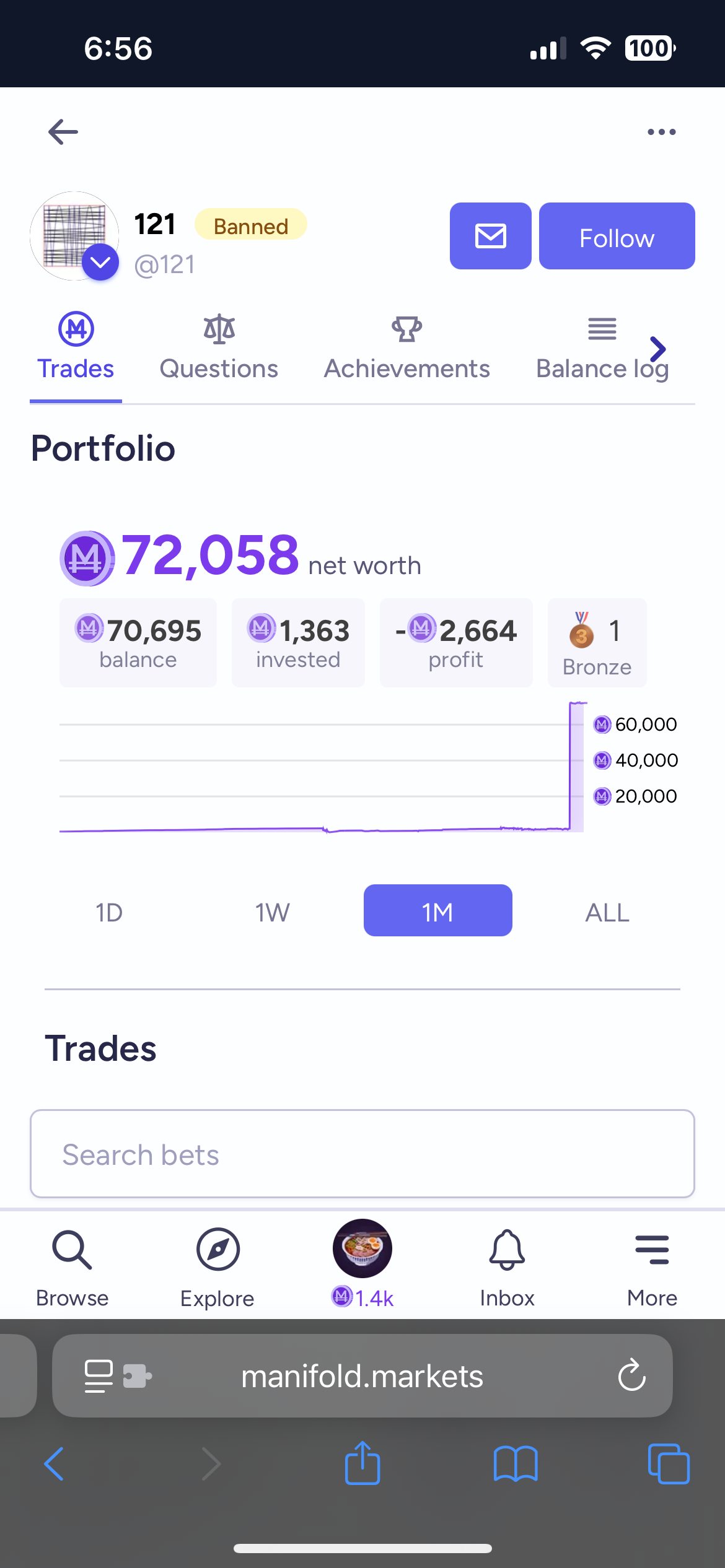Open the three-dot overflow menu
Screen dimensions: 725x1568
[x=661, y=132]
